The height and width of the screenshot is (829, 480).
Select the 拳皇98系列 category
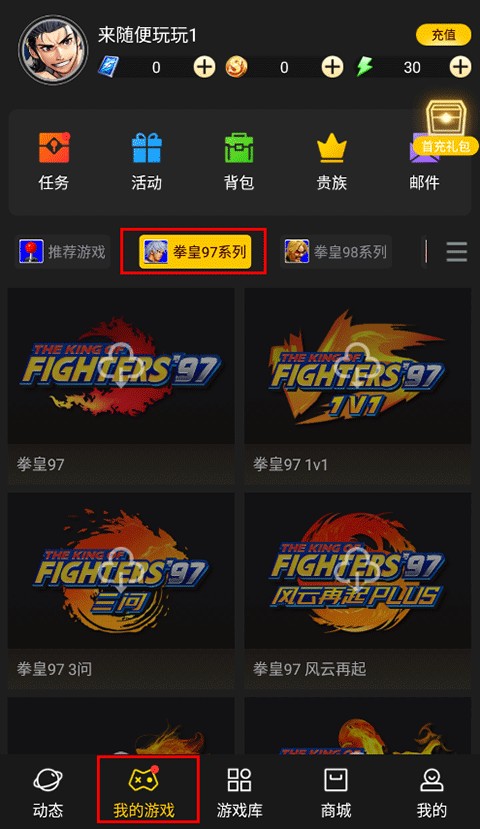tap(336, 252)
